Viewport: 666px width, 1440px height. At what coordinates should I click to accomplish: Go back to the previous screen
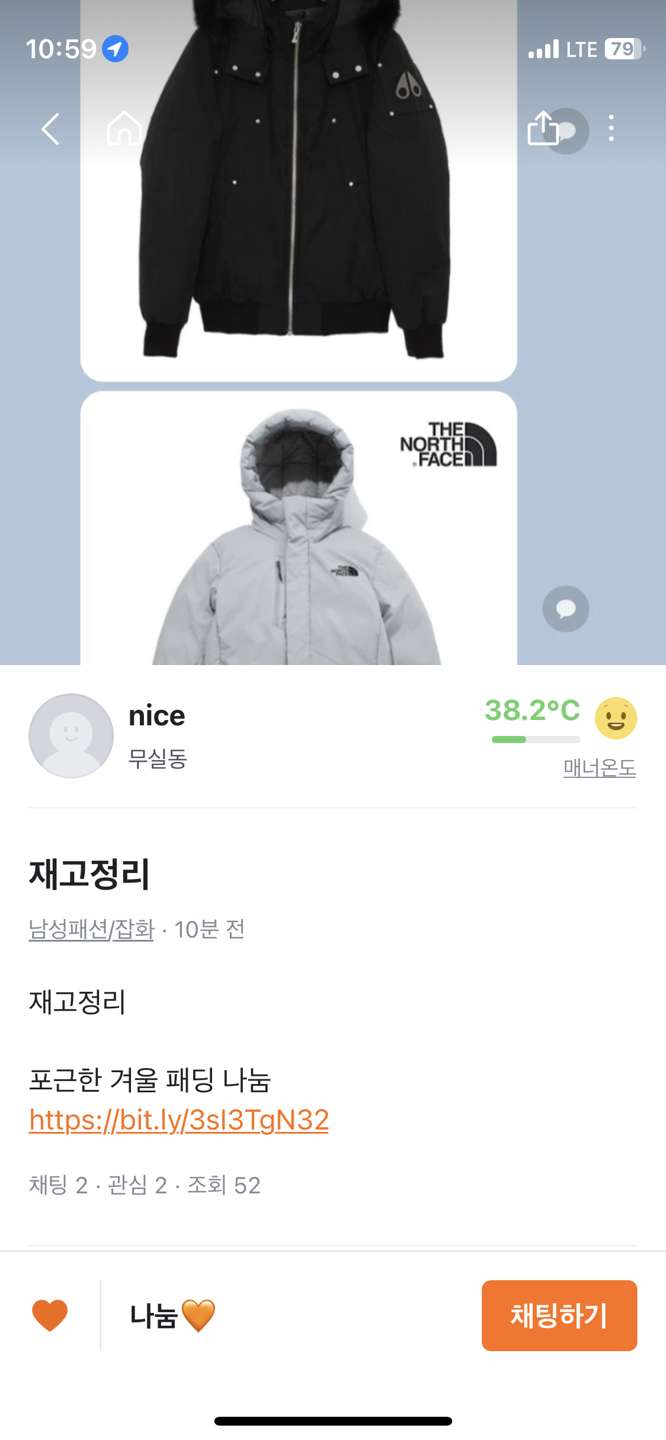click(x=50, y=129)
